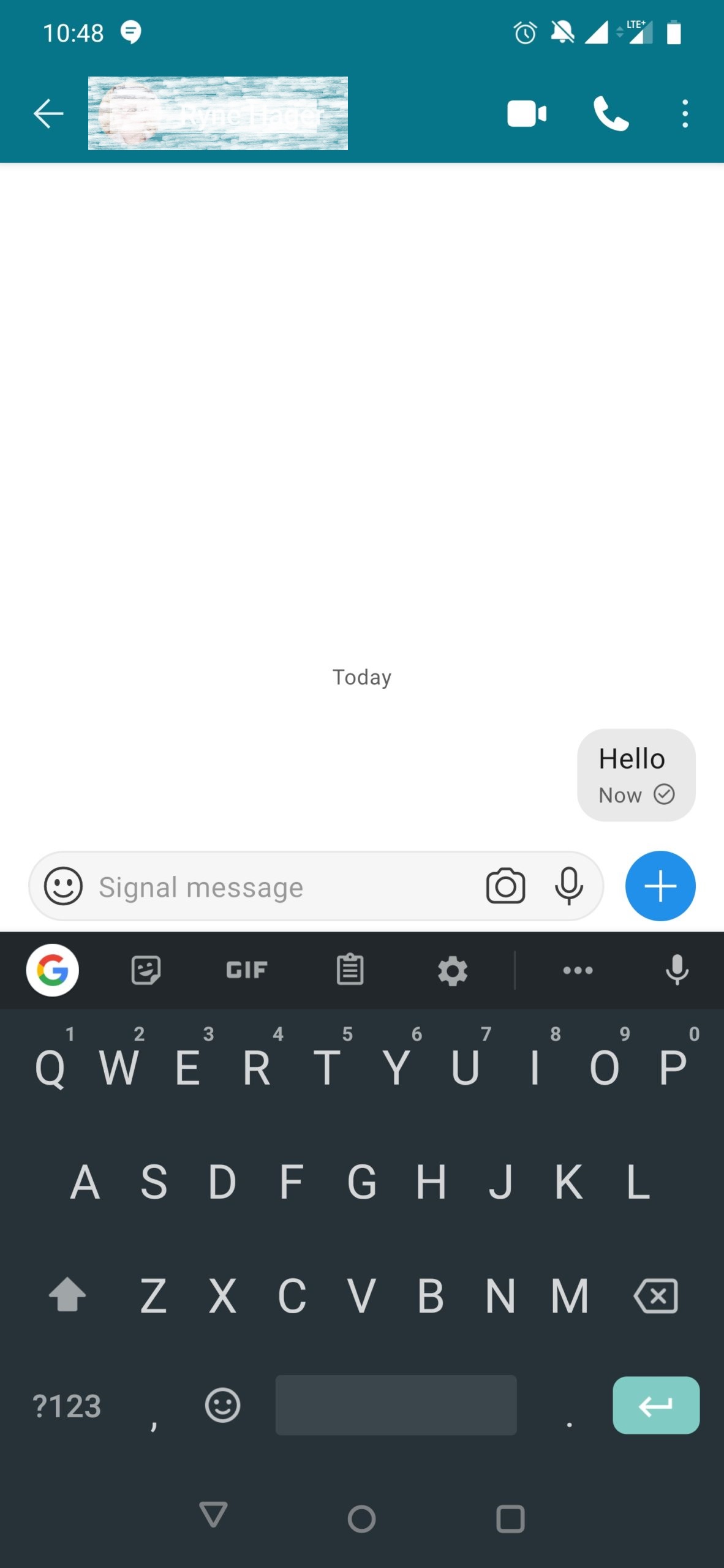Open Google search in the keyboard

coord(53,970)
